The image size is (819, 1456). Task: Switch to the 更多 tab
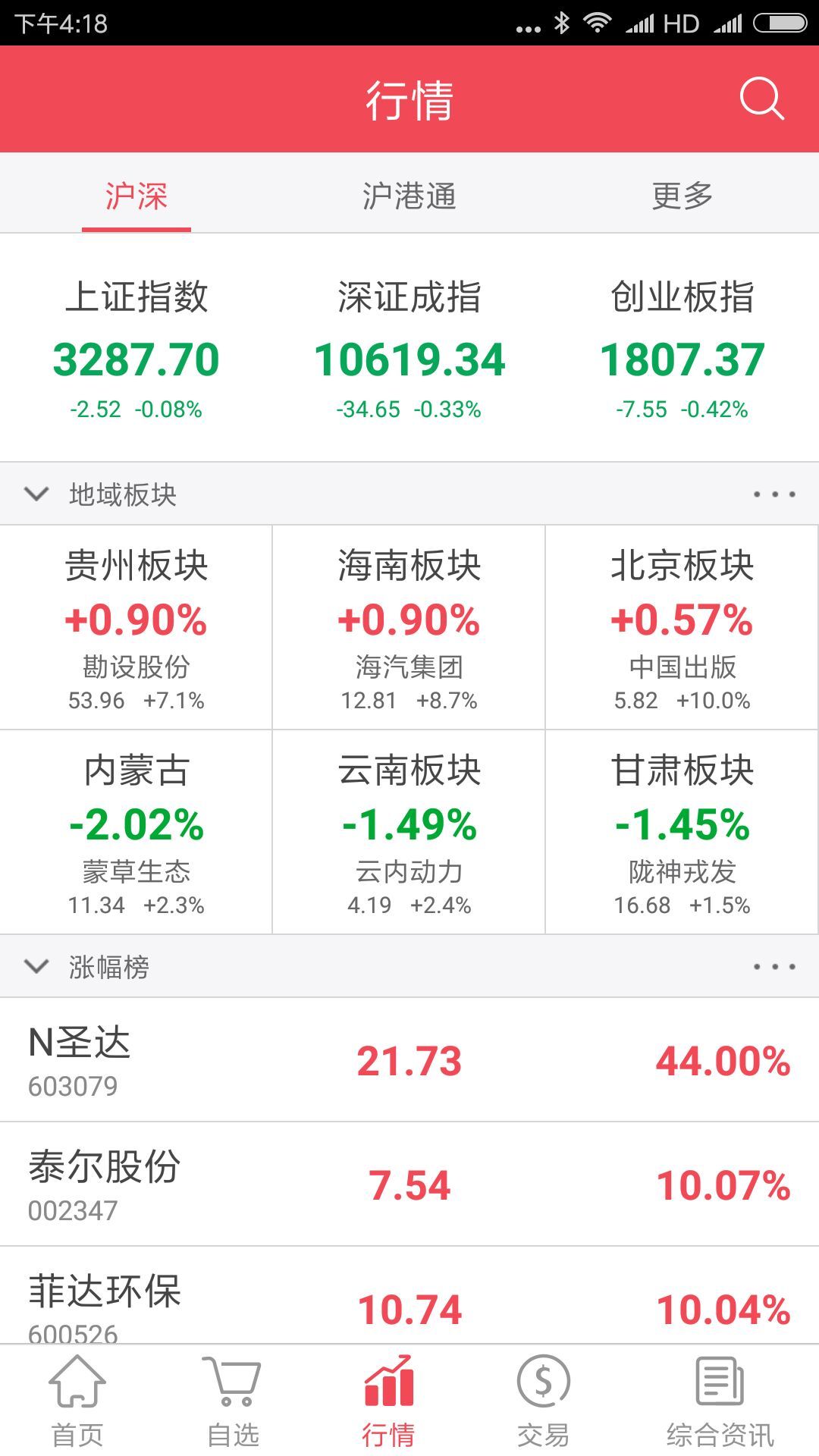(x=682, y=196)
